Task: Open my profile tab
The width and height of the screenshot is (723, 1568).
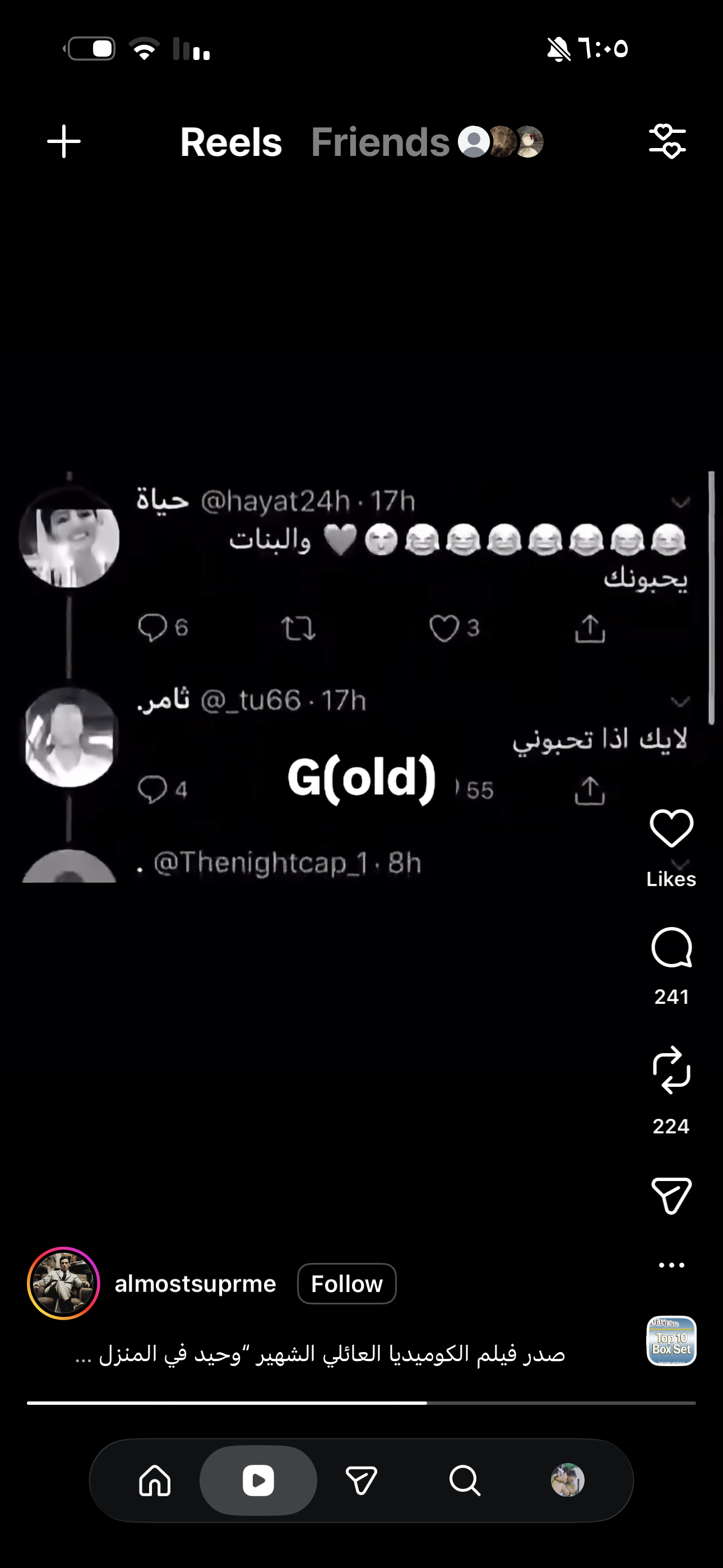Action: click(567, 1481)
